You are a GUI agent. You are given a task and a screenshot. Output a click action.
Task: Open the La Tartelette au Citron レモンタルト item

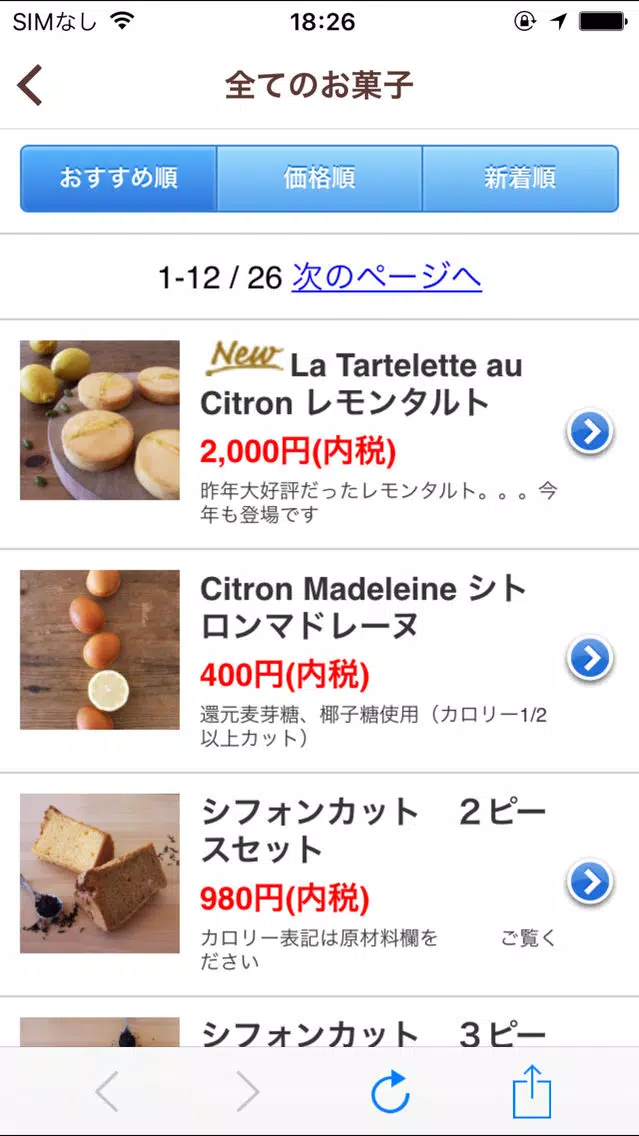320,433
